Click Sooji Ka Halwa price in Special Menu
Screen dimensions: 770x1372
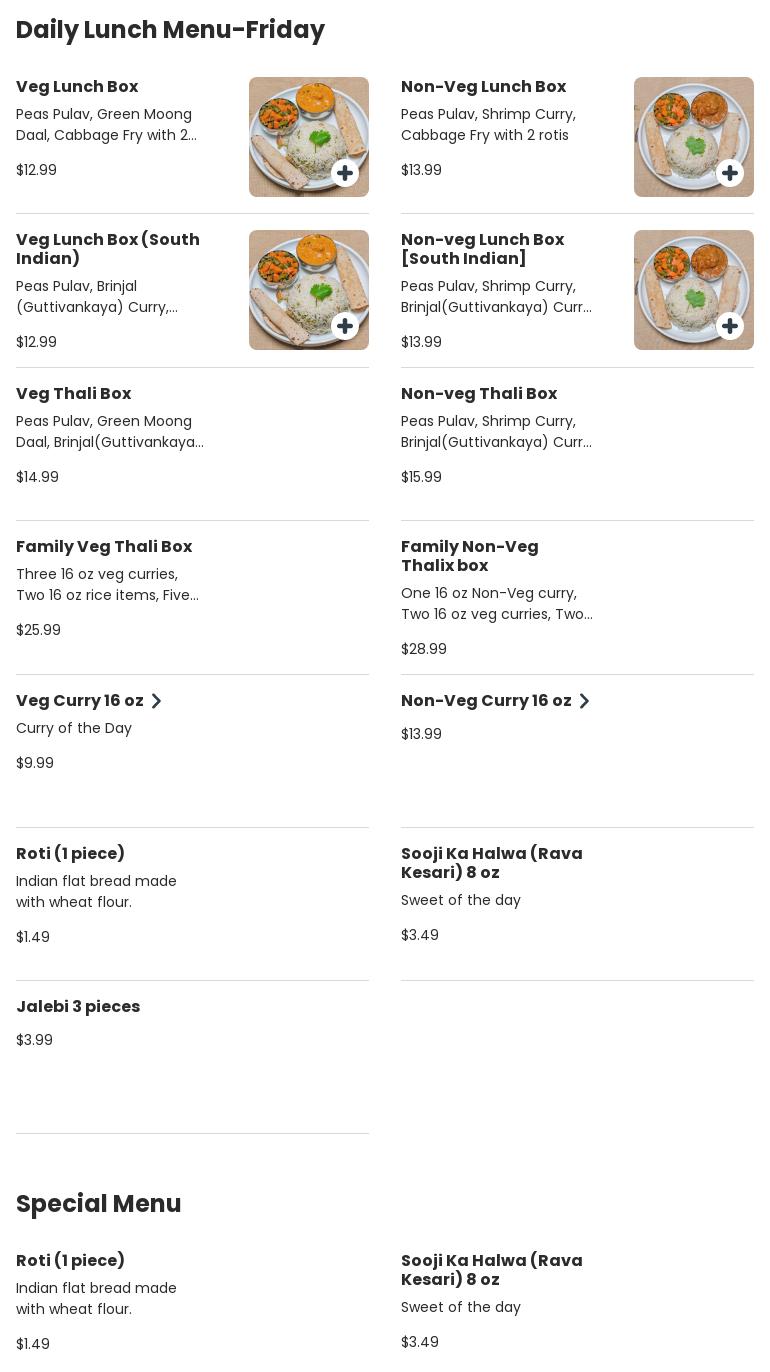coord(419,1342)
